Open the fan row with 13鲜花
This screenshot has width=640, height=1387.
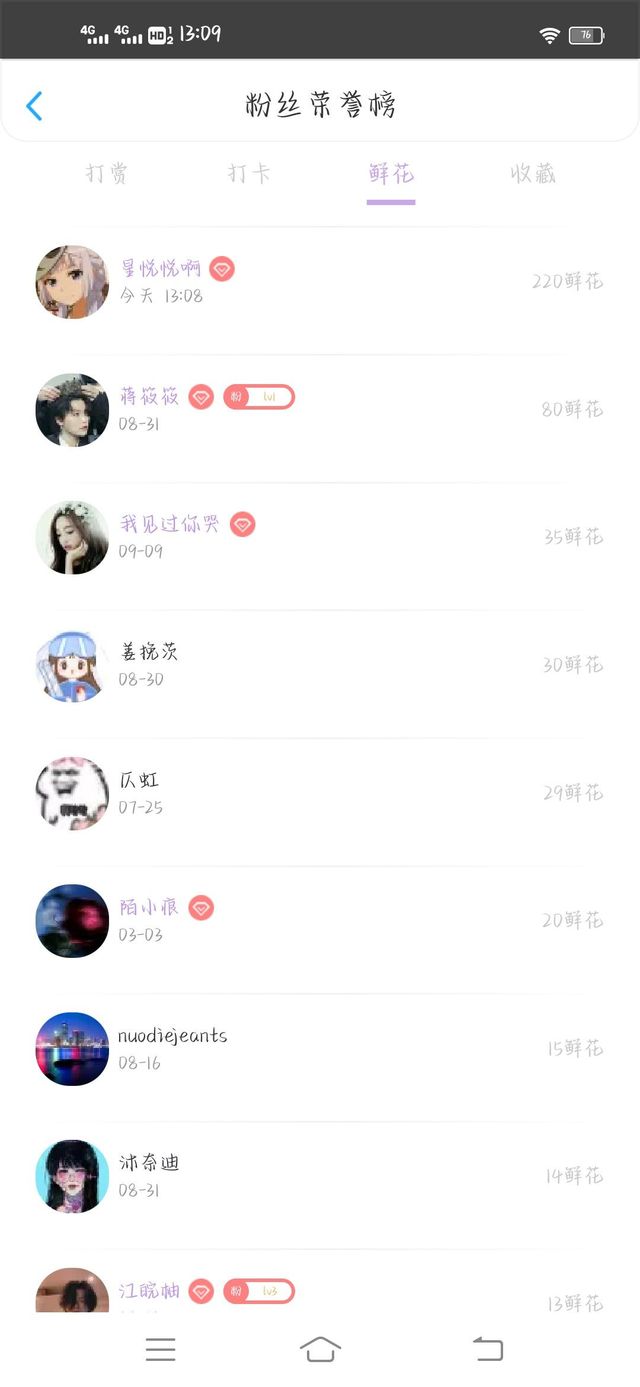pos(320,1293)
